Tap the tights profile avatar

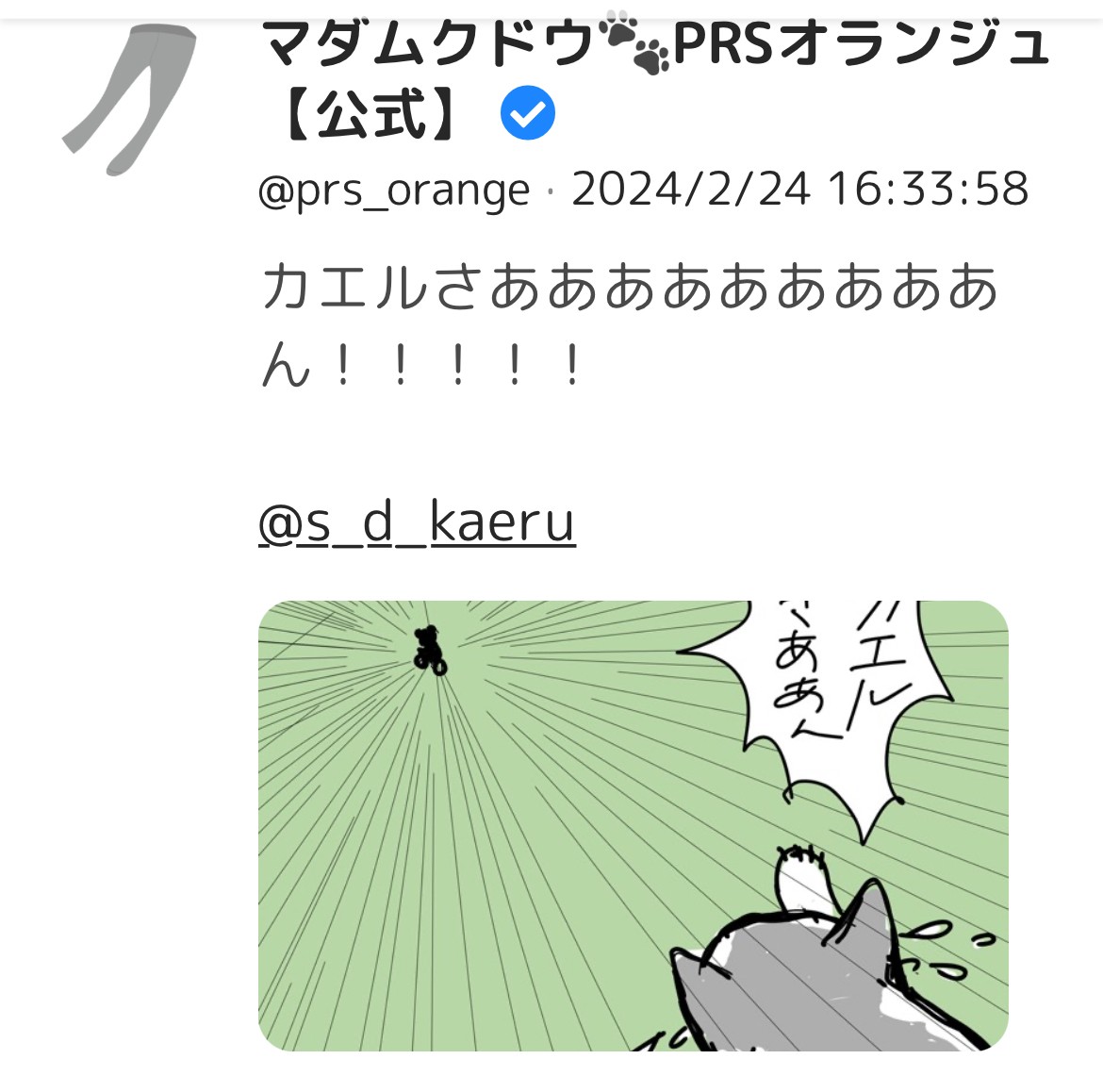(130, 100)
